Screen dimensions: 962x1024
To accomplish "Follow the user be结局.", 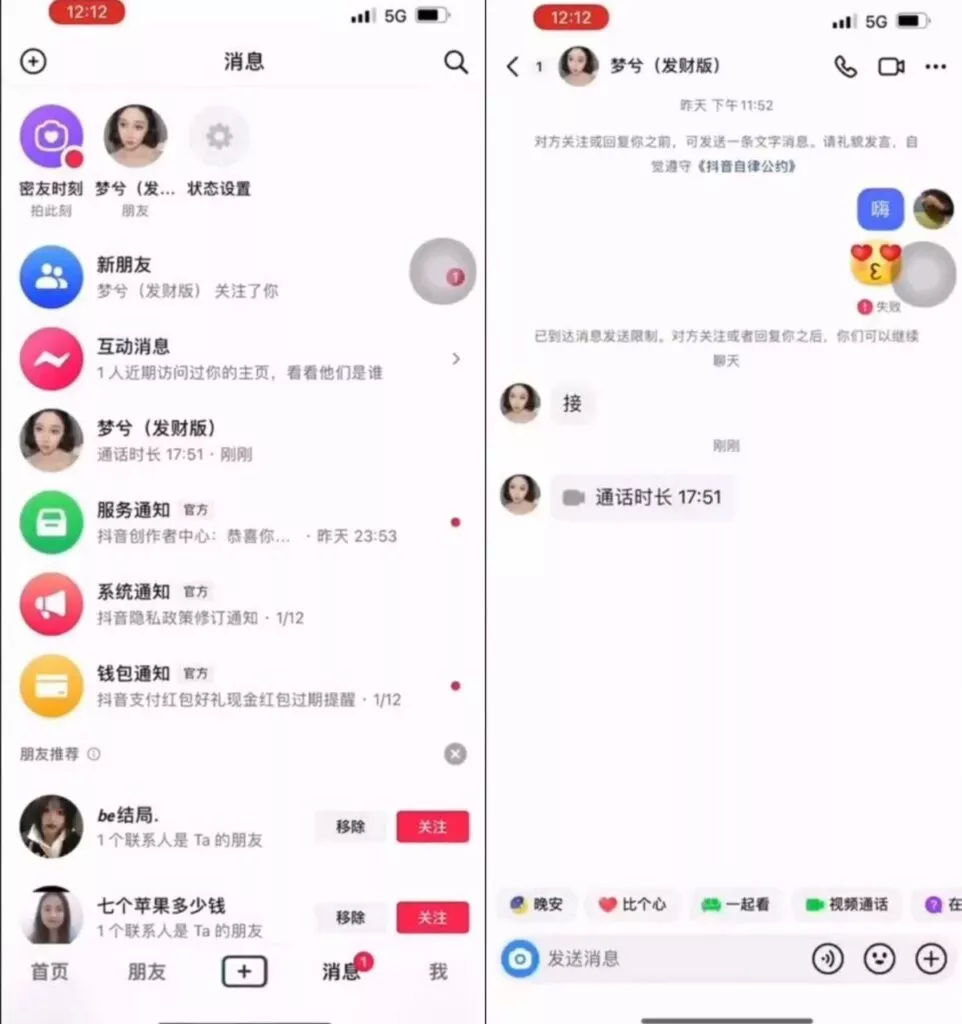I will [432, 827].
